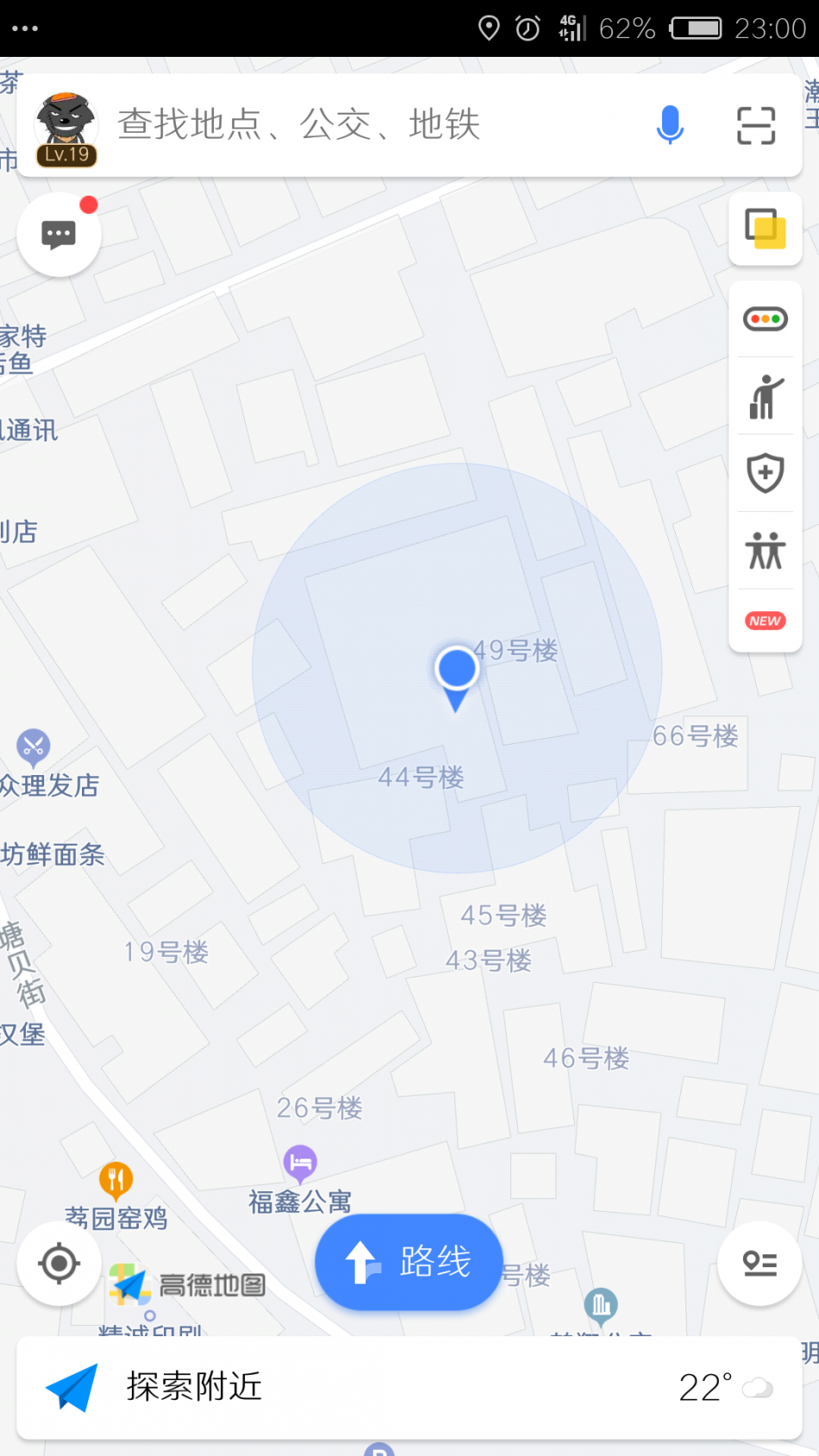The image size is (819, 1456).
Task: Tap the blue 路线 route button
Action: [409, 1262]
